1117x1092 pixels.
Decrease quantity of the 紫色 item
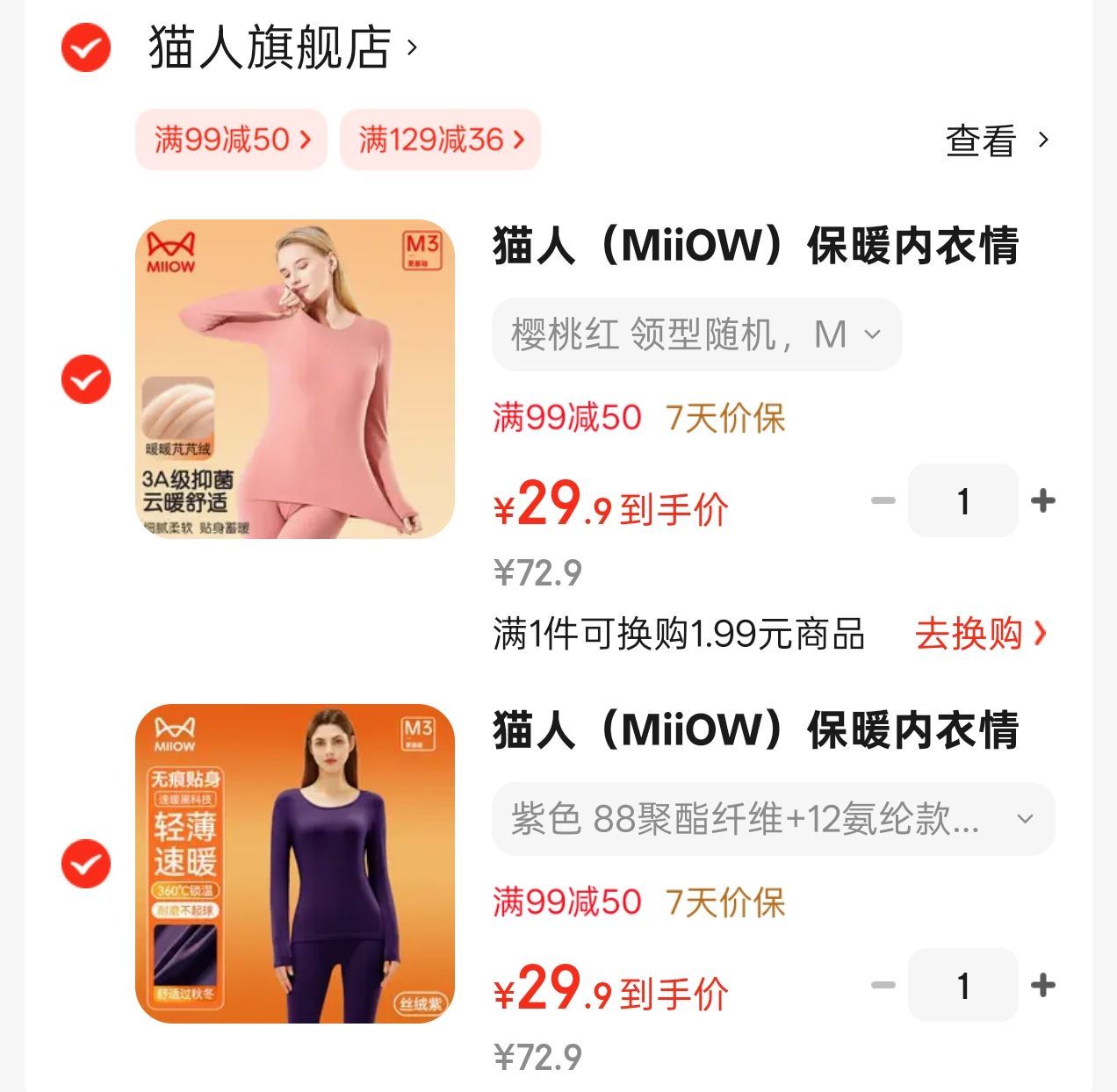883,985
